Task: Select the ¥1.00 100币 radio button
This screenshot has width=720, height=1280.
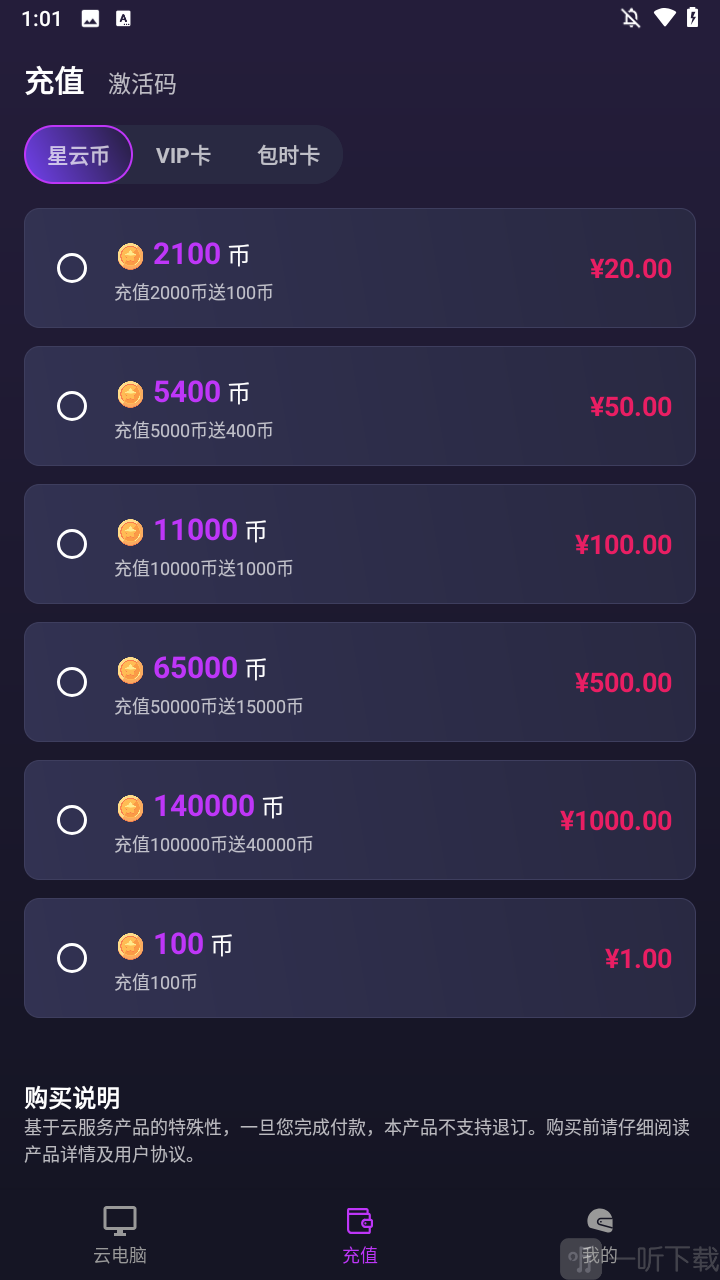Action: (72, 957)
